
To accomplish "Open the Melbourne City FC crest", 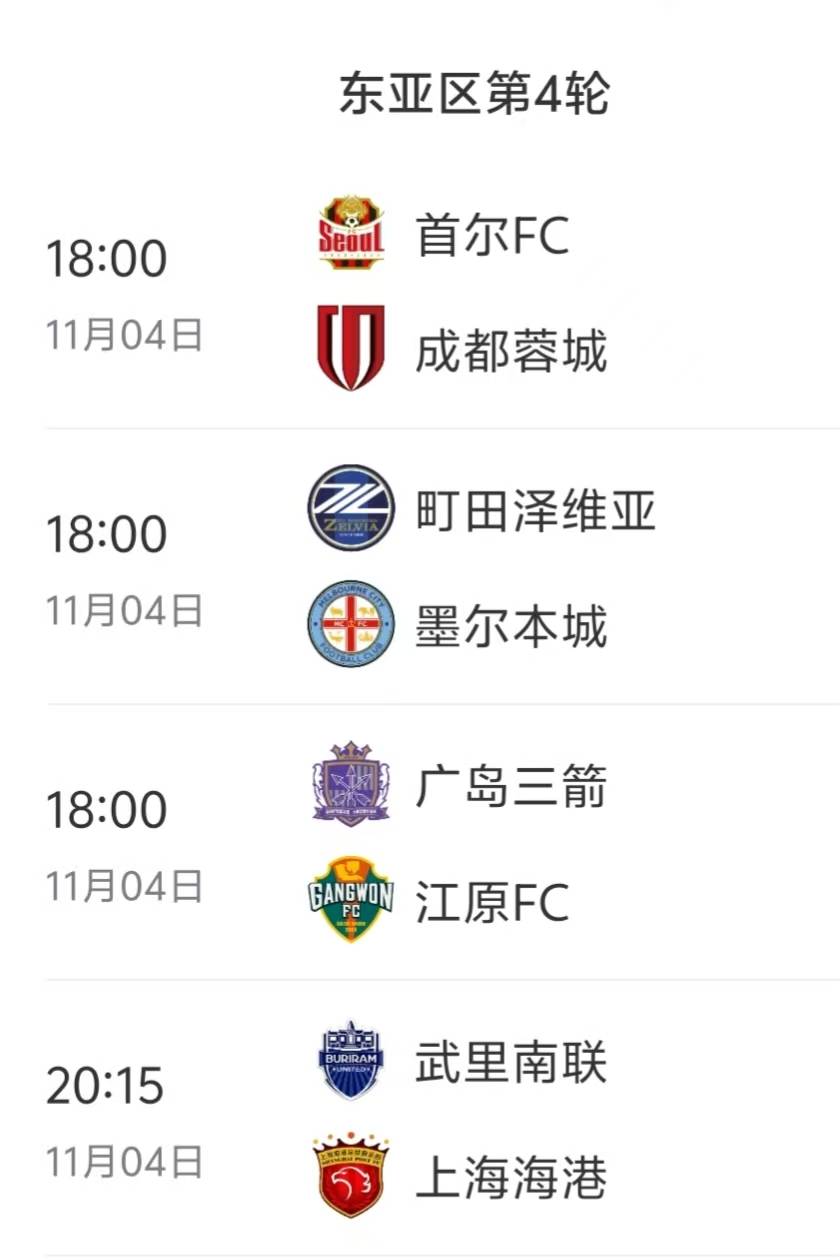I will (x=350, y=622).
